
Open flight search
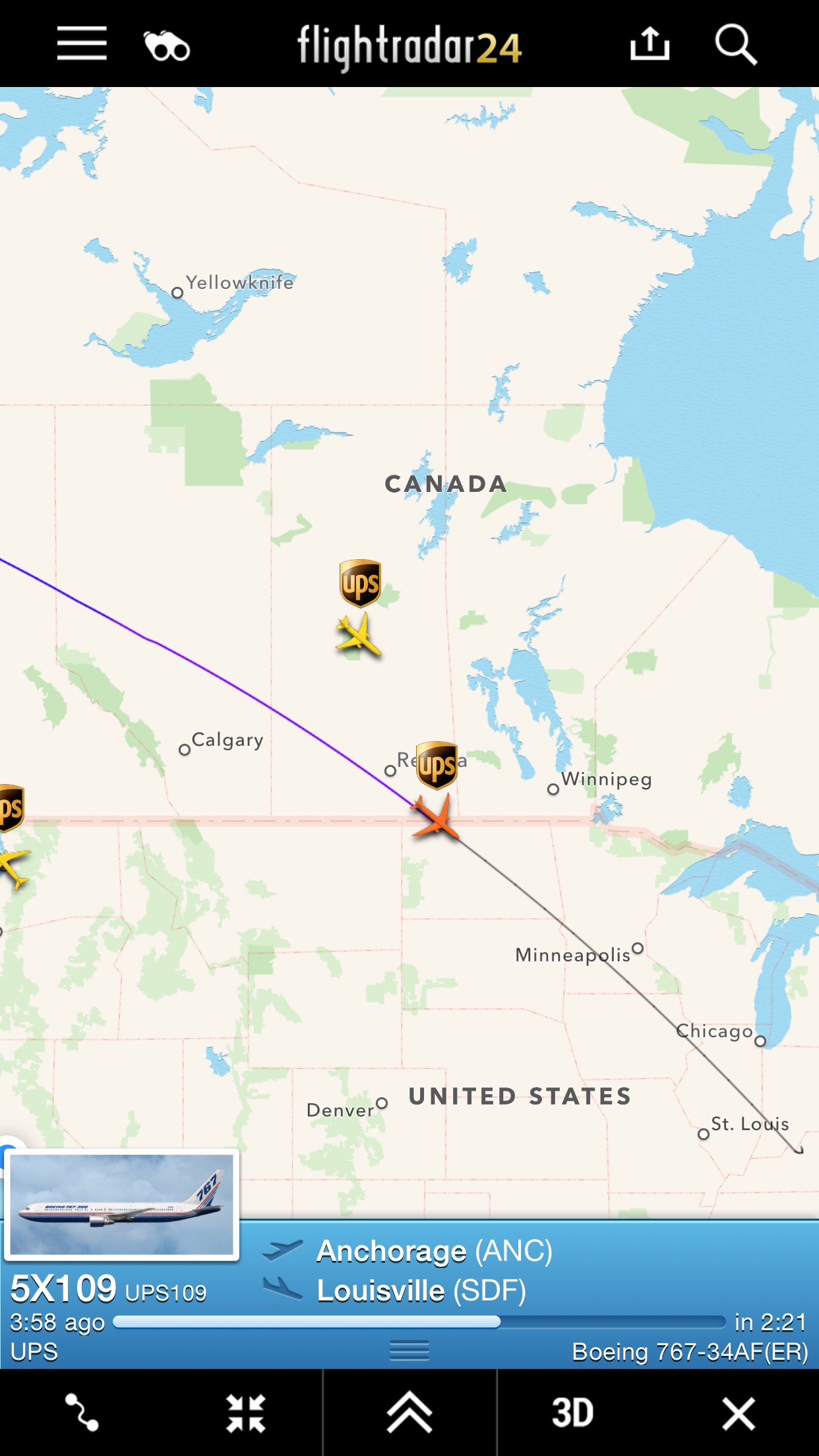[735, 45]
